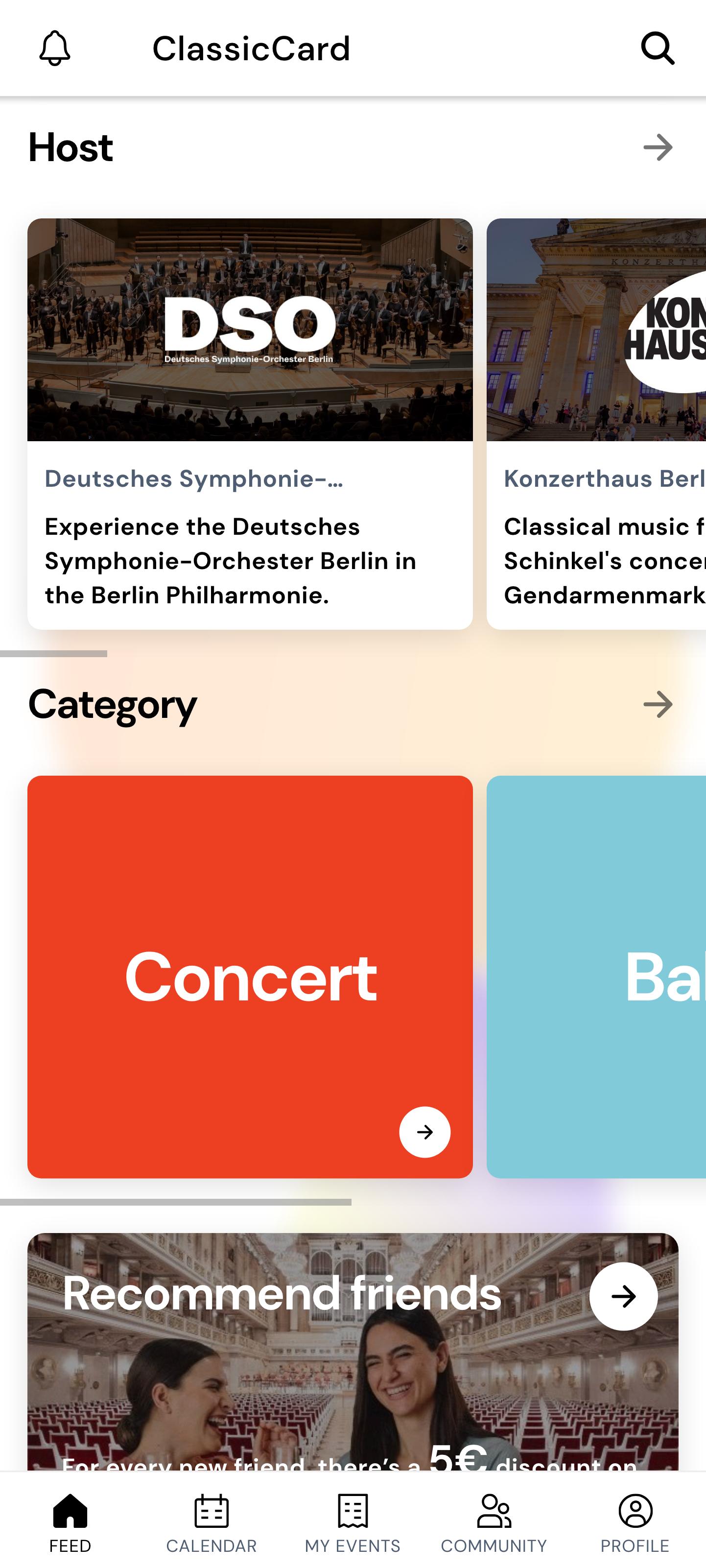Image resolution: width=706 pixels, height=1568 pixels.
Task: Open the light blue category card
Action: pyautogui.click(x=596, y=977)
